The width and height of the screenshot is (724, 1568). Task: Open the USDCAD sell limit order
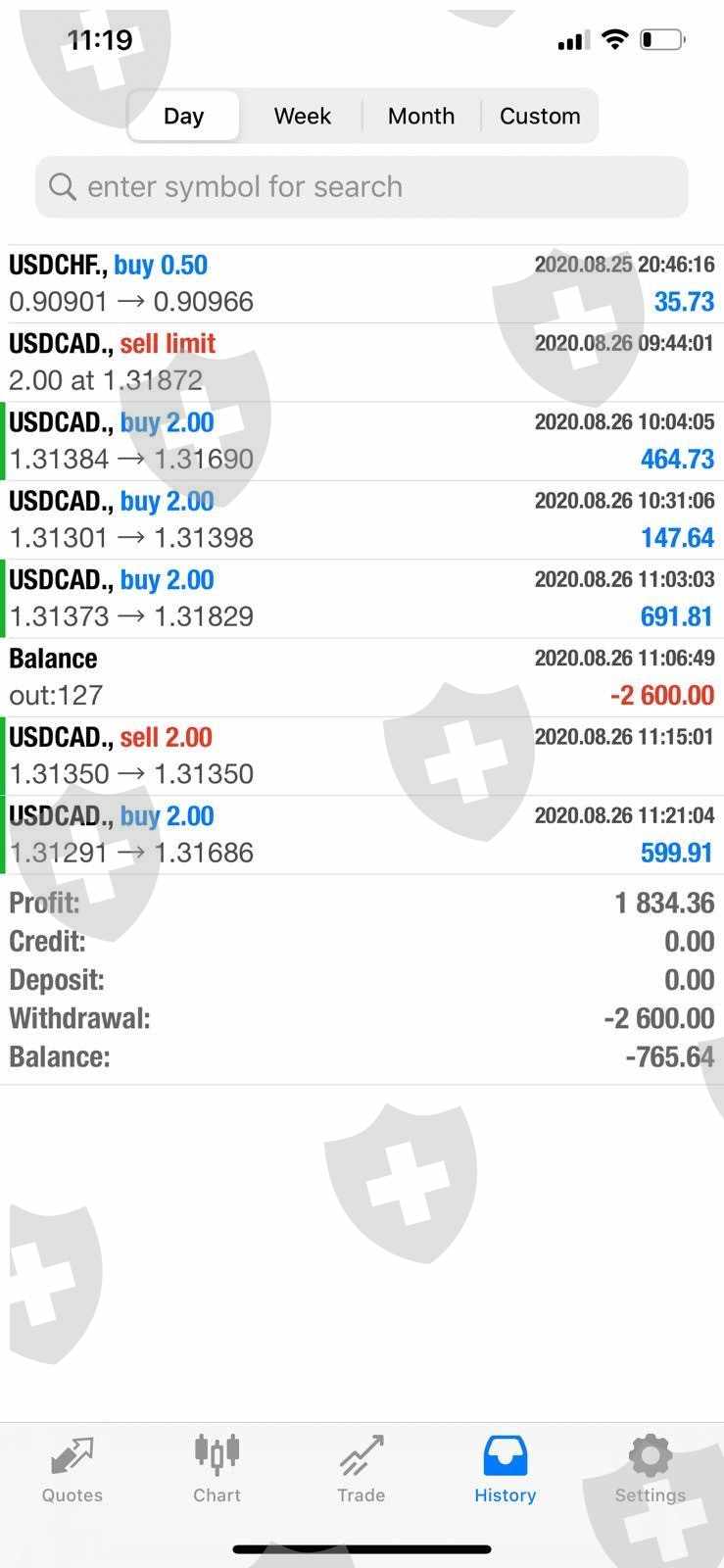click(x=362, y=362)
